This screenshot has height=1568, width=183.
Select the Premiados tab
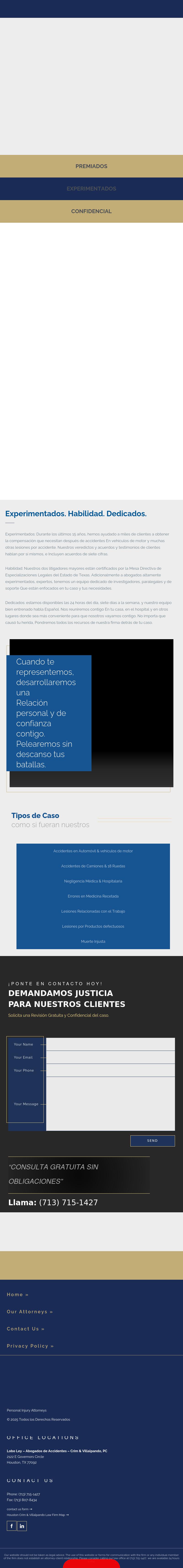[x=91, y=166]
